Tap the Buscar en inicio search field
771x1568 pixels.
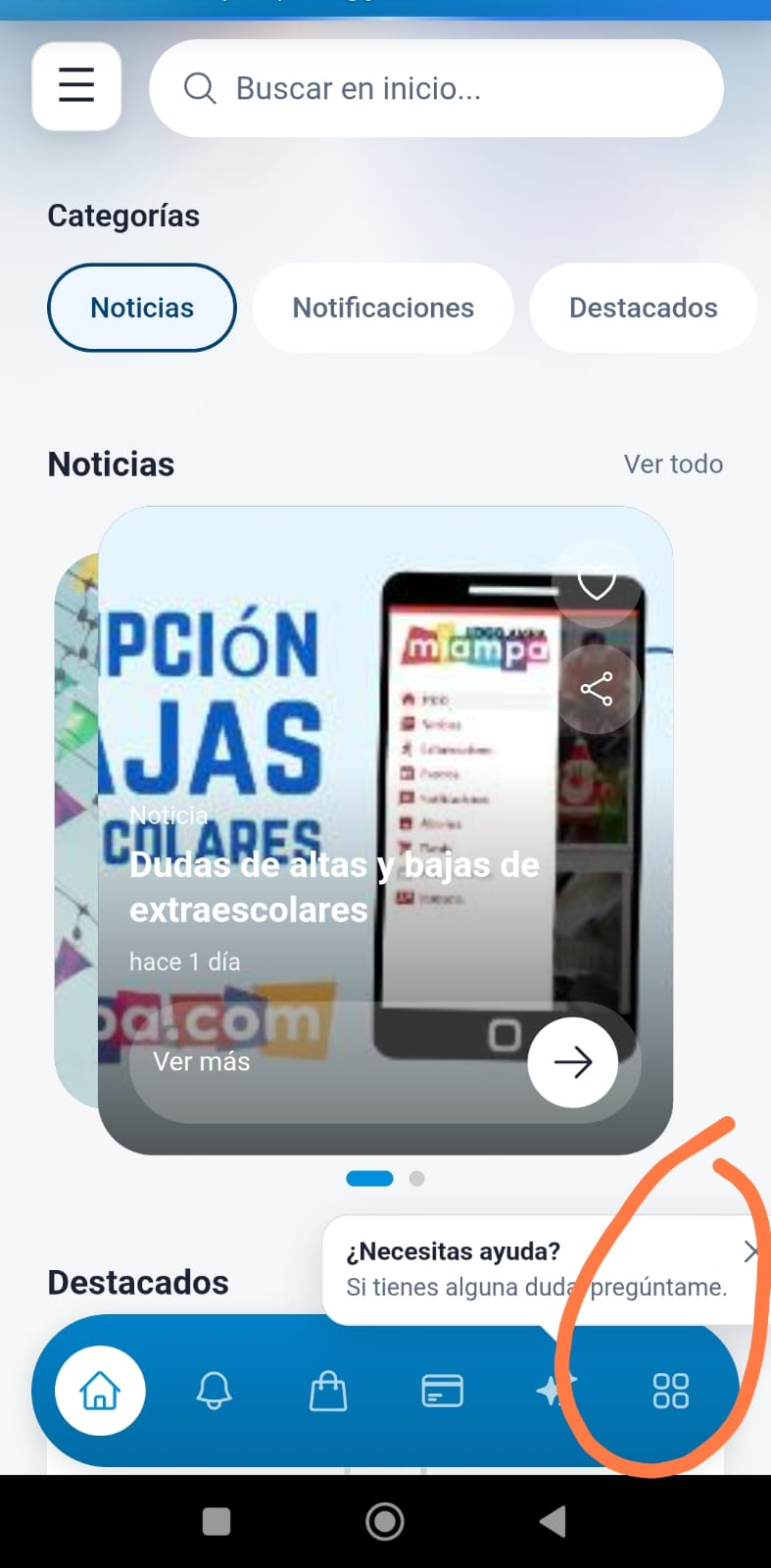tap(436, 88)
